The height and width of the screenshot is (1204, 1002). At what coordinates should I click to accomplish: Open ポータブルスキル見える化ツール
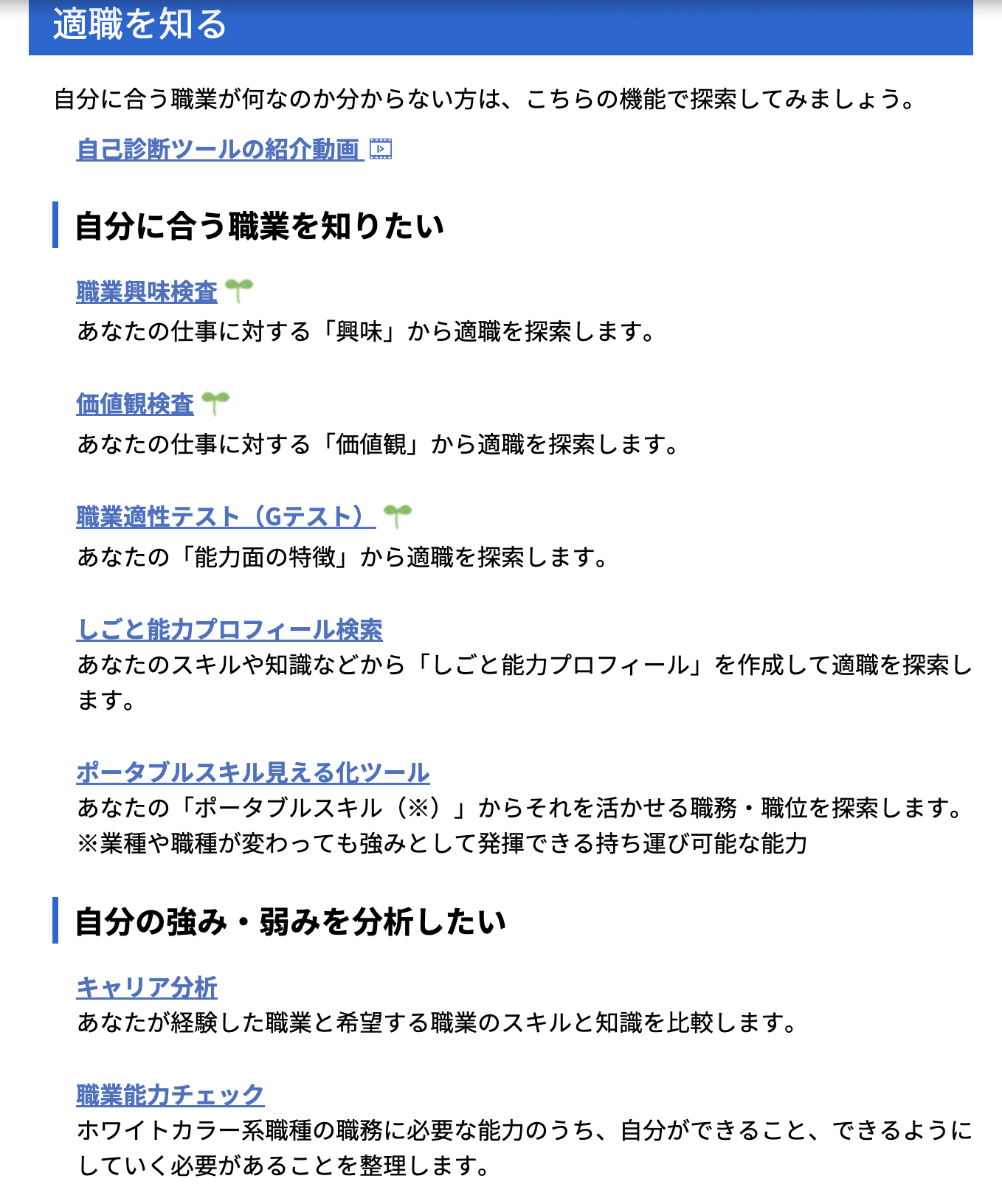(x=253, y=772)
